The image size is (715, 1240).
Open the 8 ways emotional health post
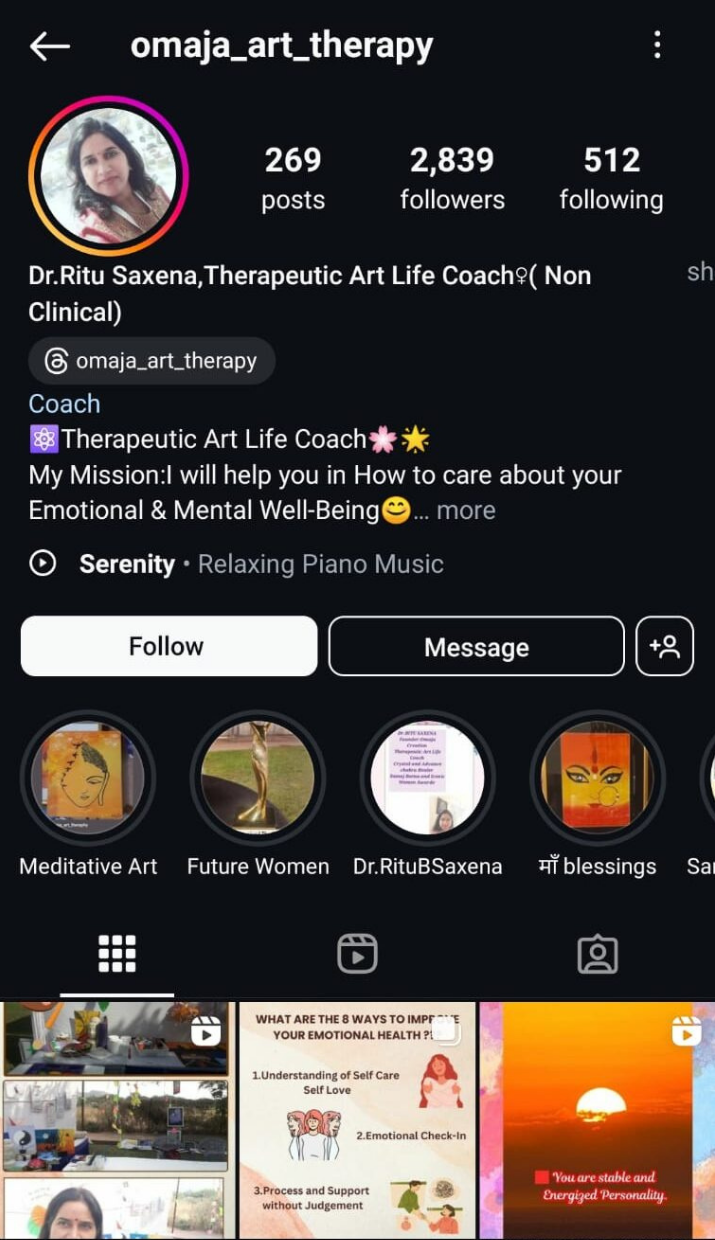point(357,1120)
